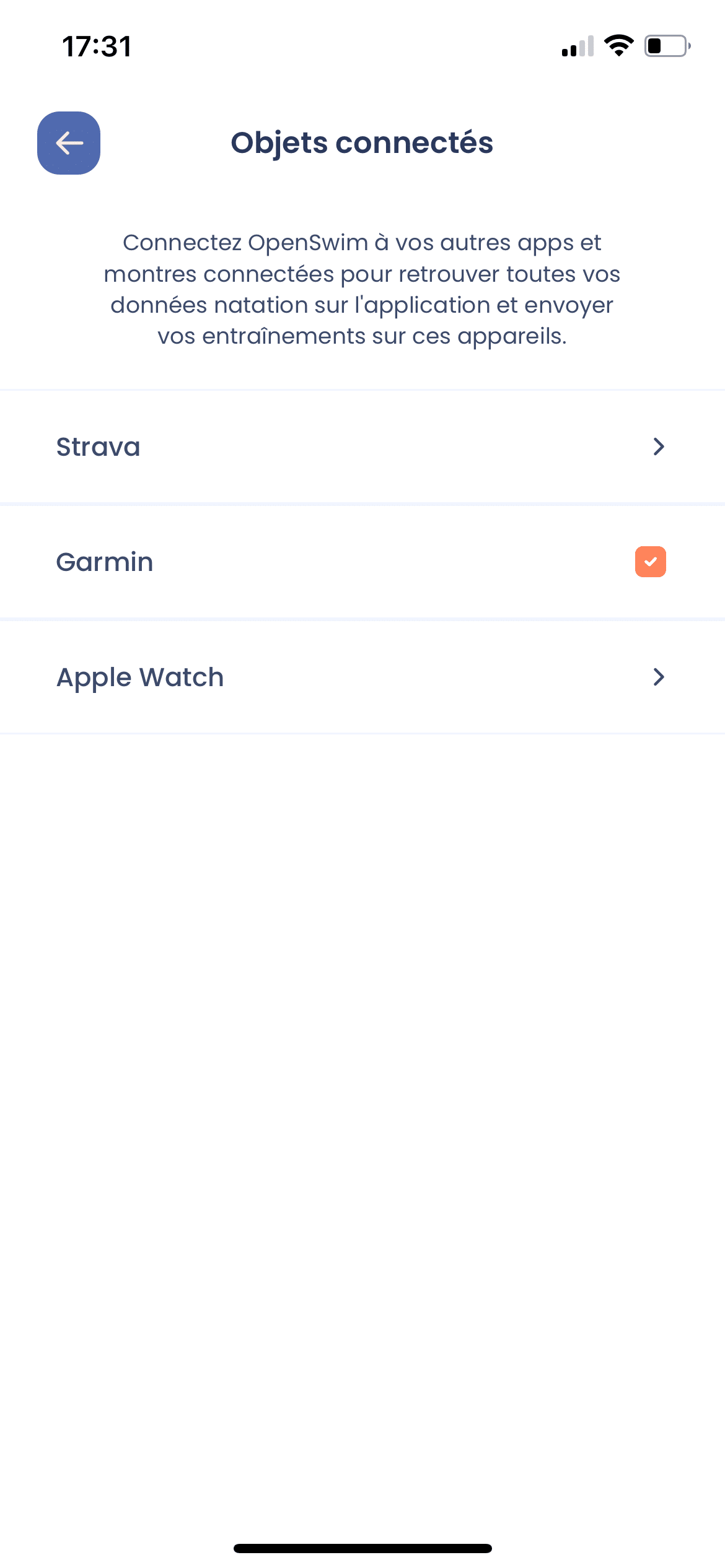This screenshot has width=725, height=1568.
Task: Open the Strava connection row
Action: [362, 446]
